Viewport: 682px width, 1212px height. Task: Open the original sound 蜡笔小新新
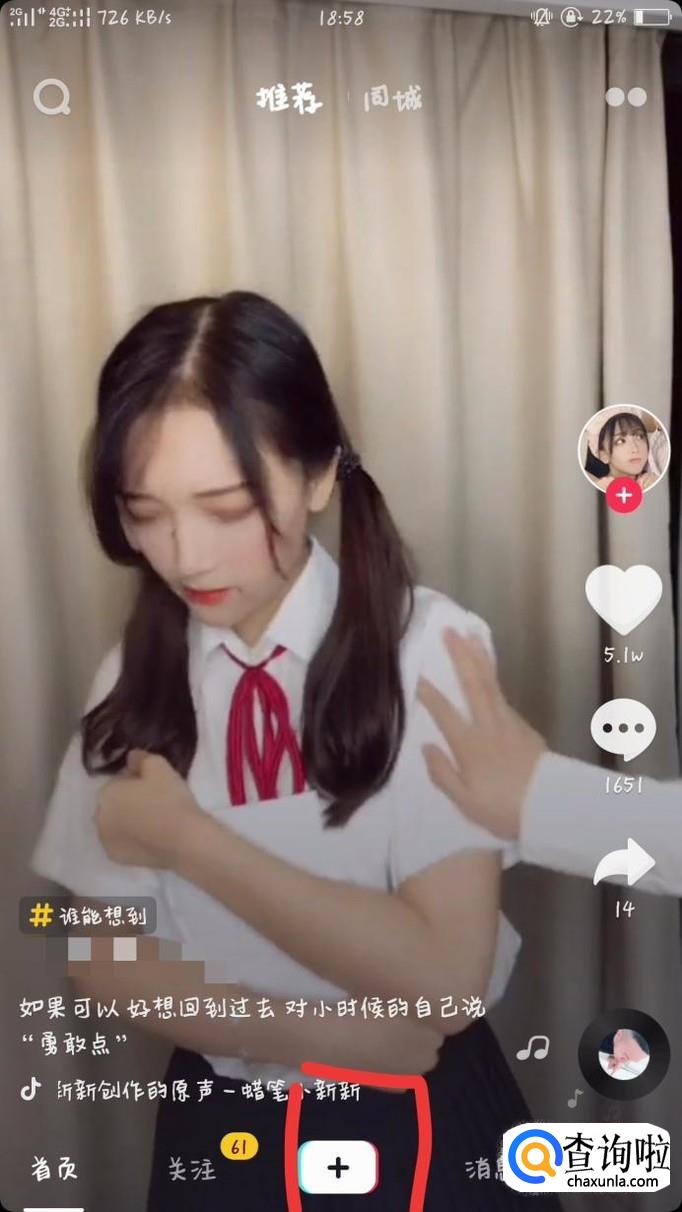pyautogui.click(x=200, y=1091)
